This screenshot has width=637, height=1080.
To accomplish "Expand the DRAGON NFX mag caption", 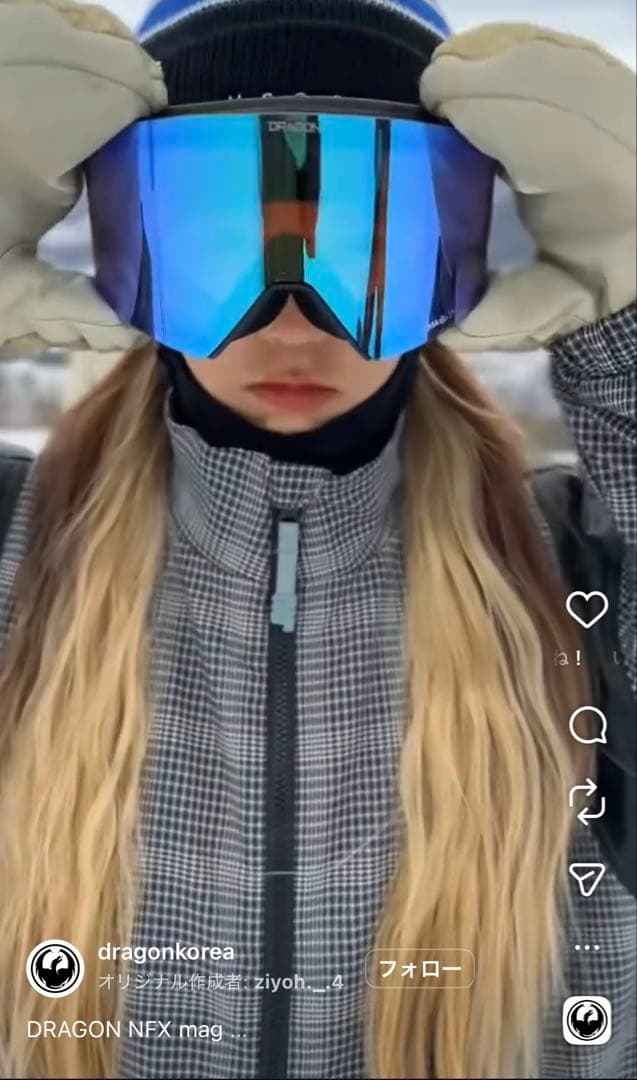I will (137, 1030).
